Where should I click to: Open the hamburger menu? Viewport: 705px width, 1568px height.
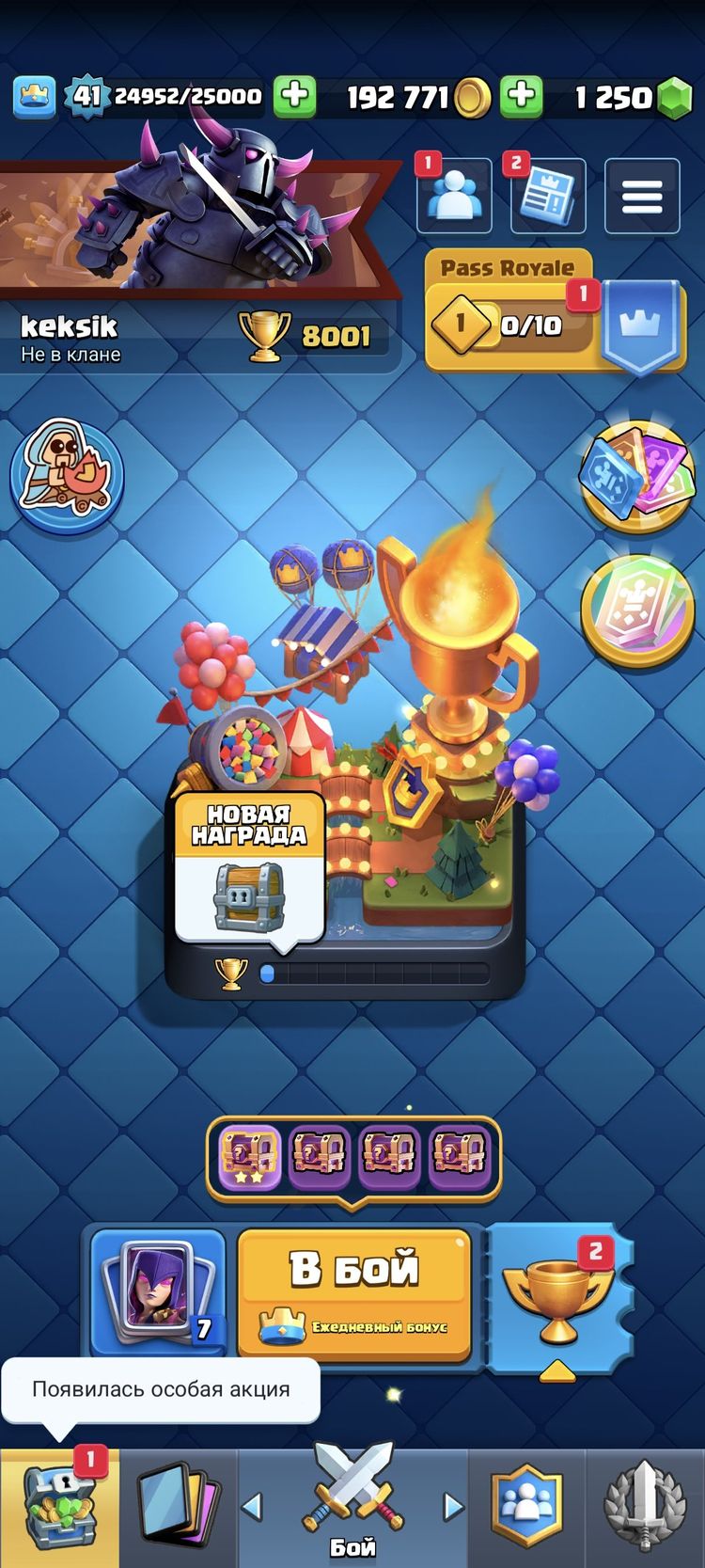click(x=642, y=196)
